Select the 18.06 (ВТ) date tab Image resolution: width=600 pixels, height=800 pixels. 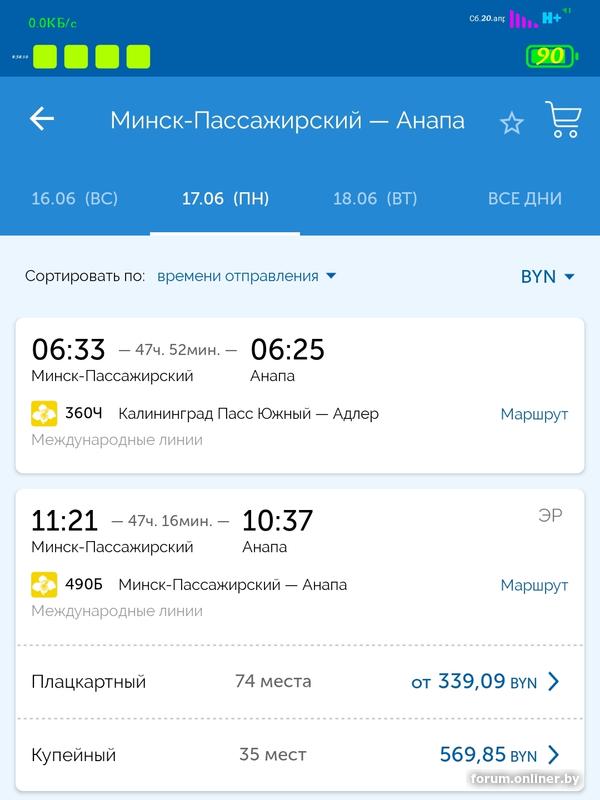[375, 198]
